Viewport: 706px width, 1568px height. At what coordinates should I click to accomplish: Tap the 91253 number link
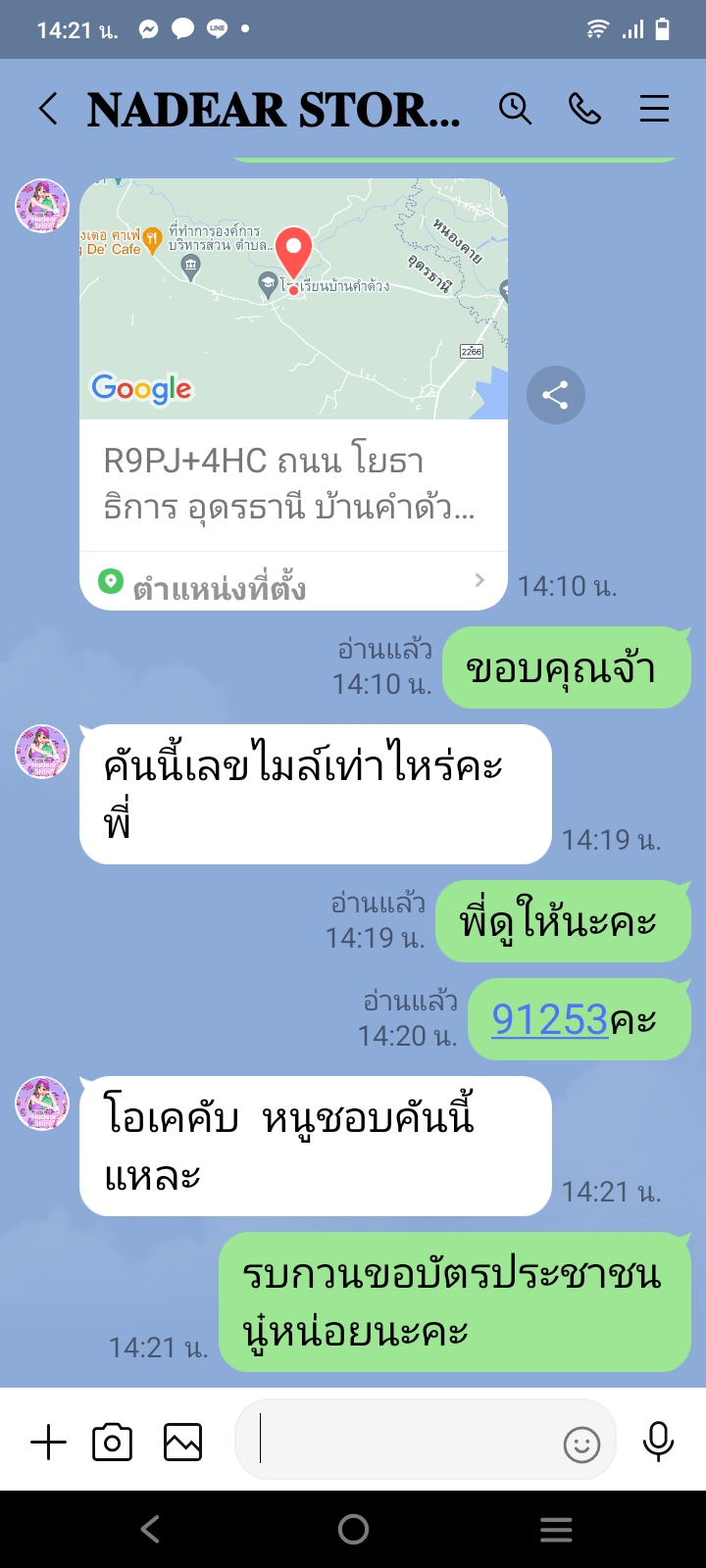tap(549, 1020)
